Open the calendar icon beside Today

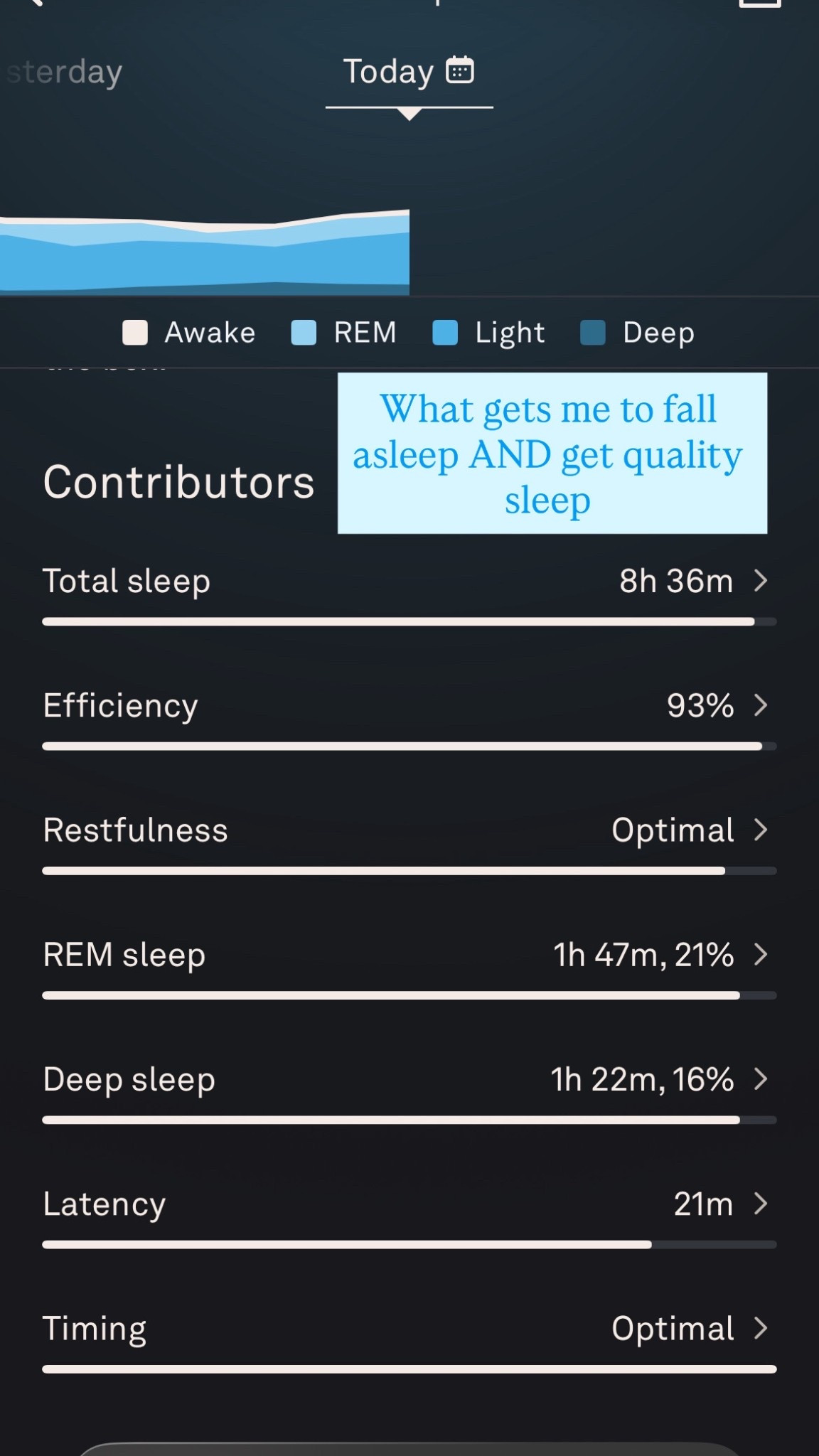(x=460, y=70)
